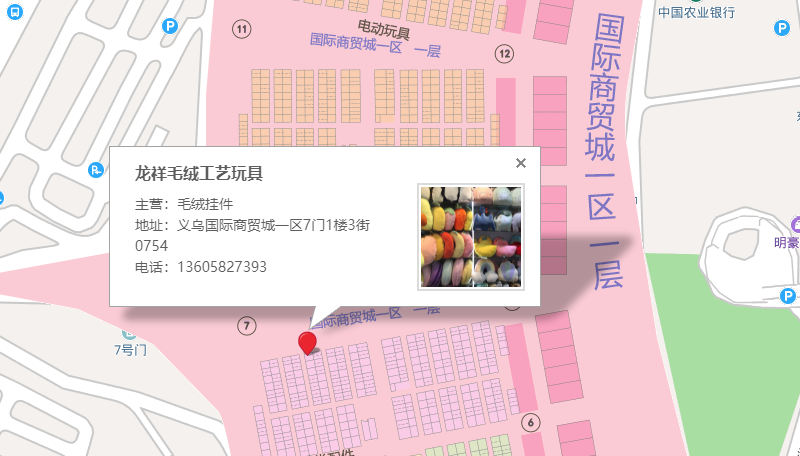Select the 明豪 purple POI marker
This screenshot has height=456, width=800.
pos(797,224)
